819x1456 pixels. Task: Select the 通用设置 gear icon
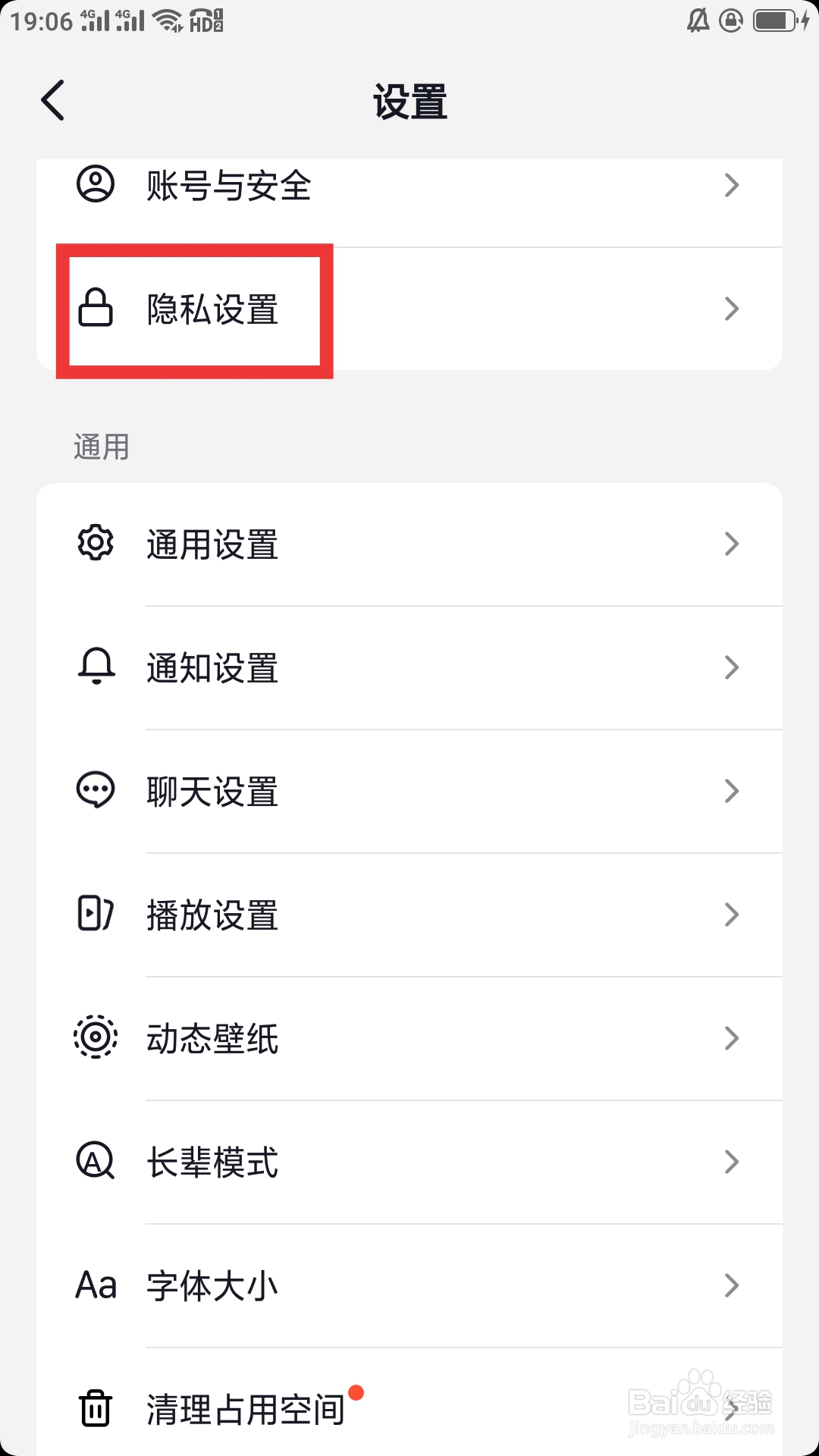95,543
